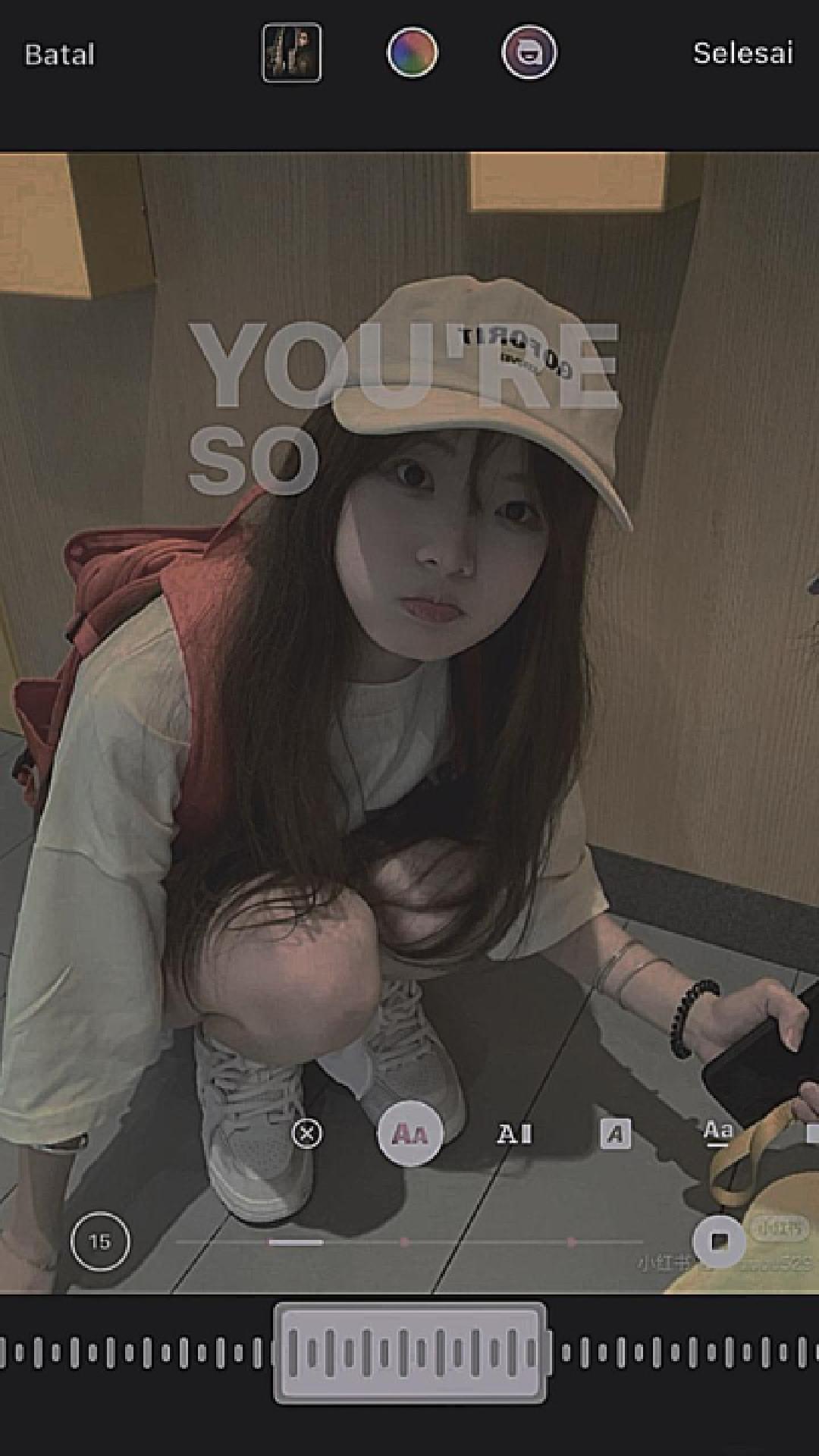
Task: Tap the lyrics sticker style icon
Action: coord(529,53)
